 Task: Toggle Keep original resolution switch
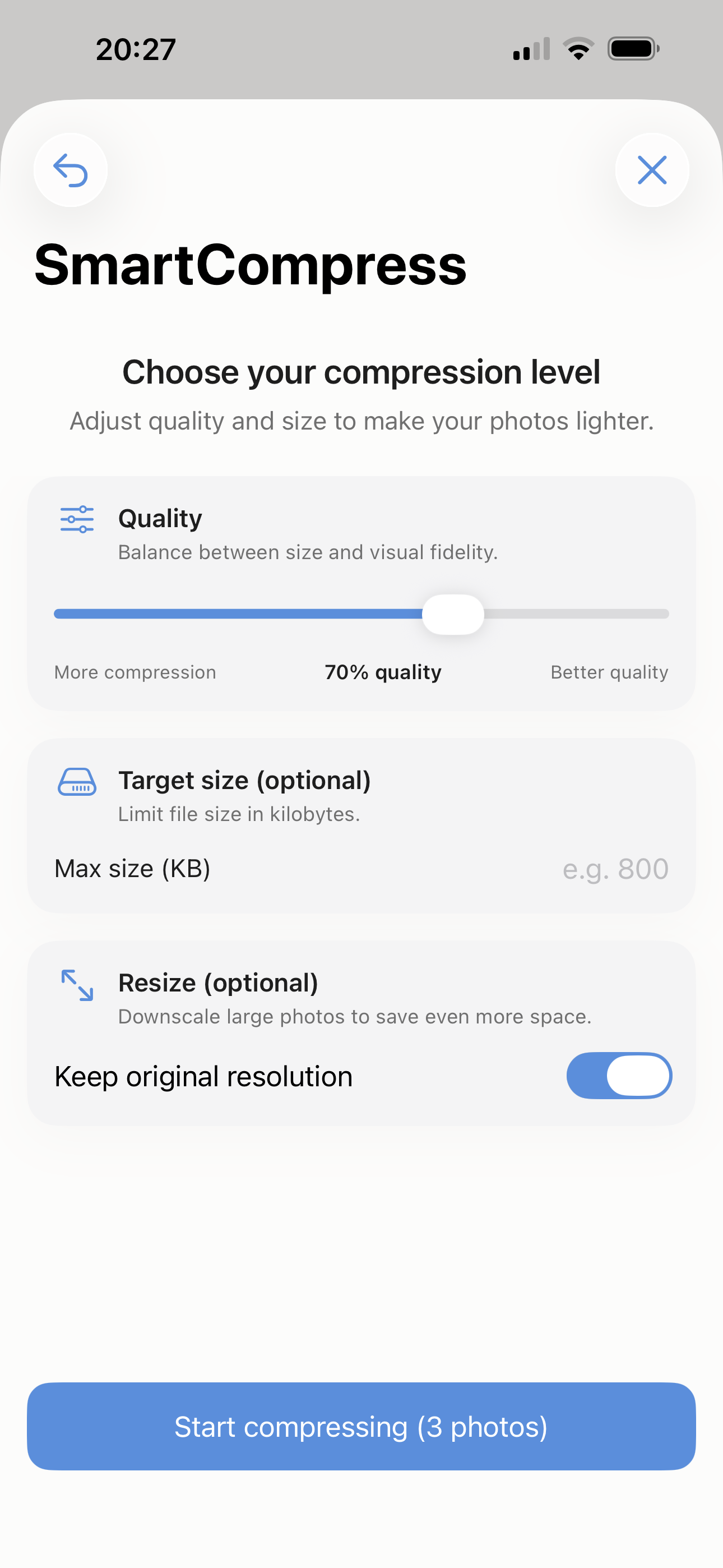coord(619,1076)
